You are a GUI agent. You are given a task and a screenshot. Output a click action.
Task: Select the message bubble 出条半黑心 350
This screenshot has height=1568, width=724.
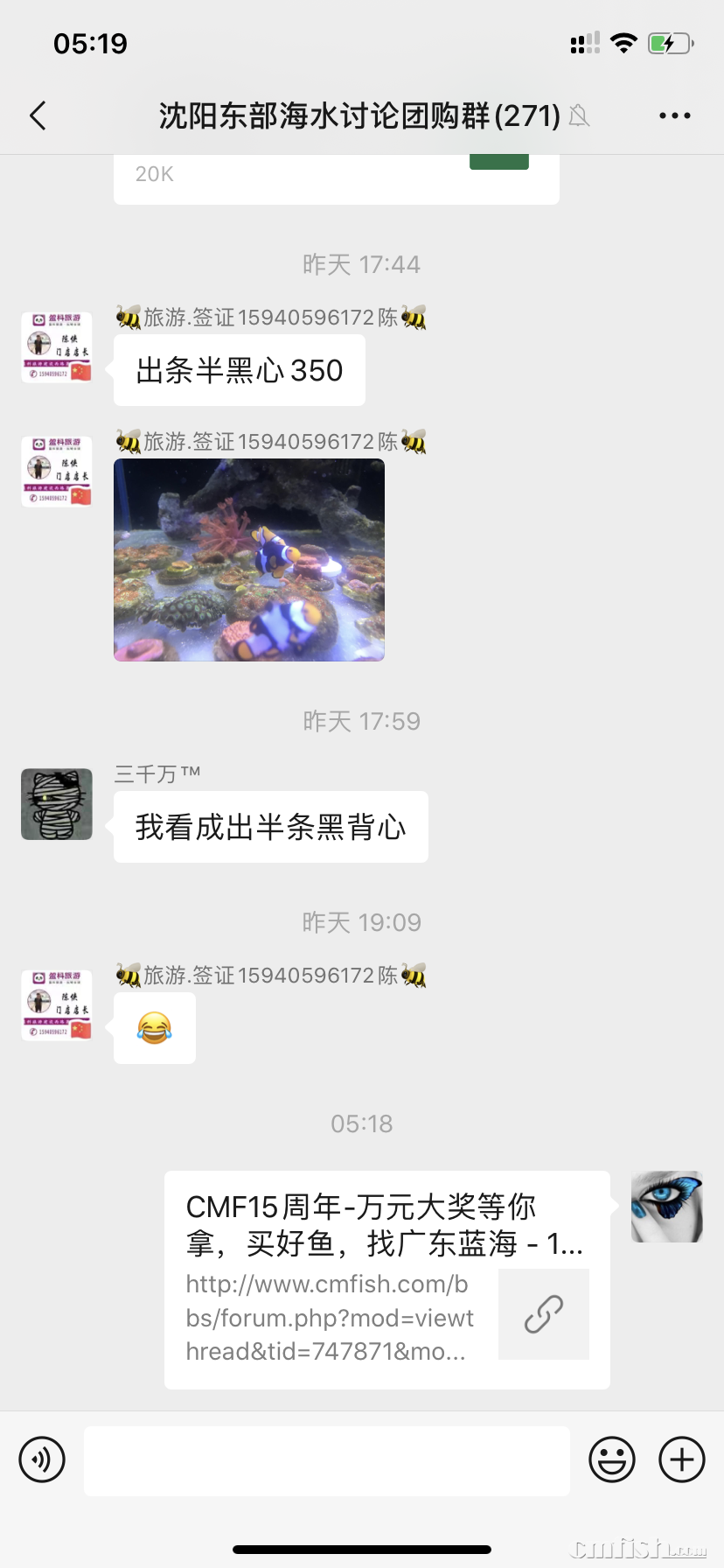(239, 370)
